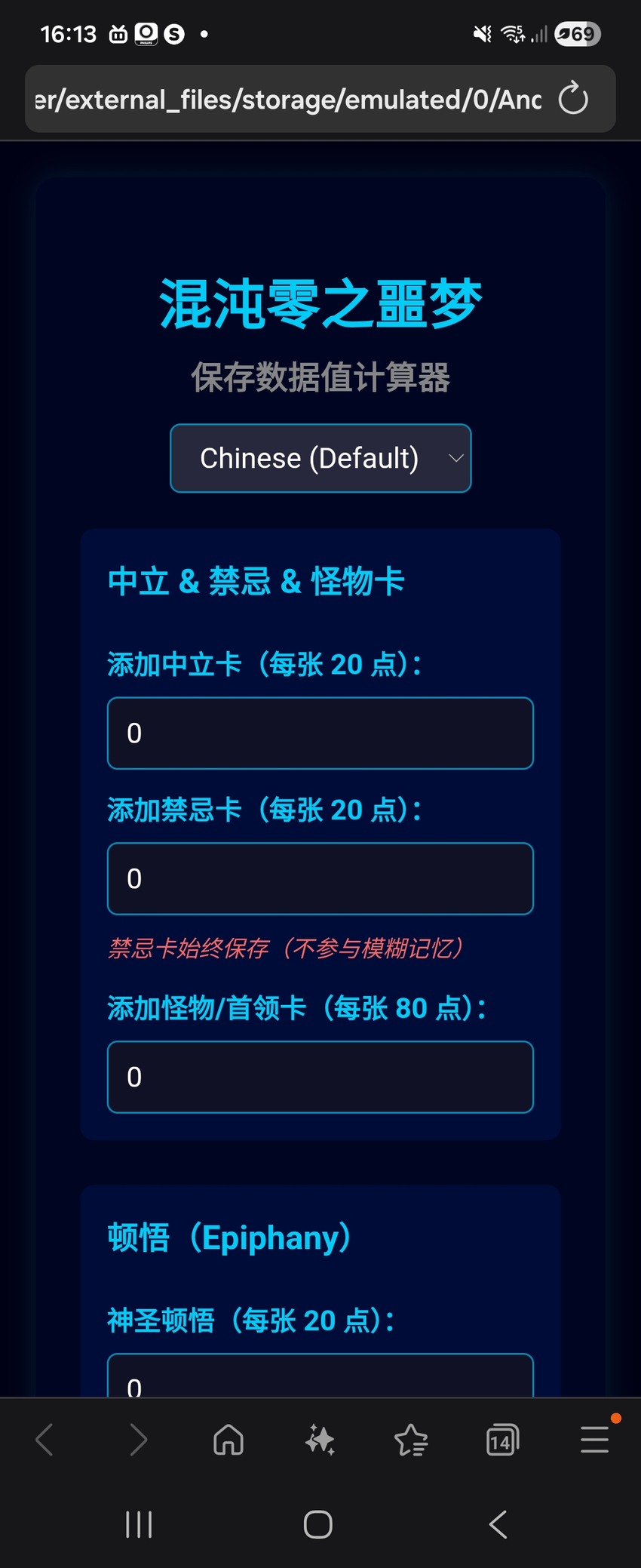This screenshot has width=641, height=1568.
Task: Focus the 添加怪物/首领卡 number field
Action: [320, 1077]
